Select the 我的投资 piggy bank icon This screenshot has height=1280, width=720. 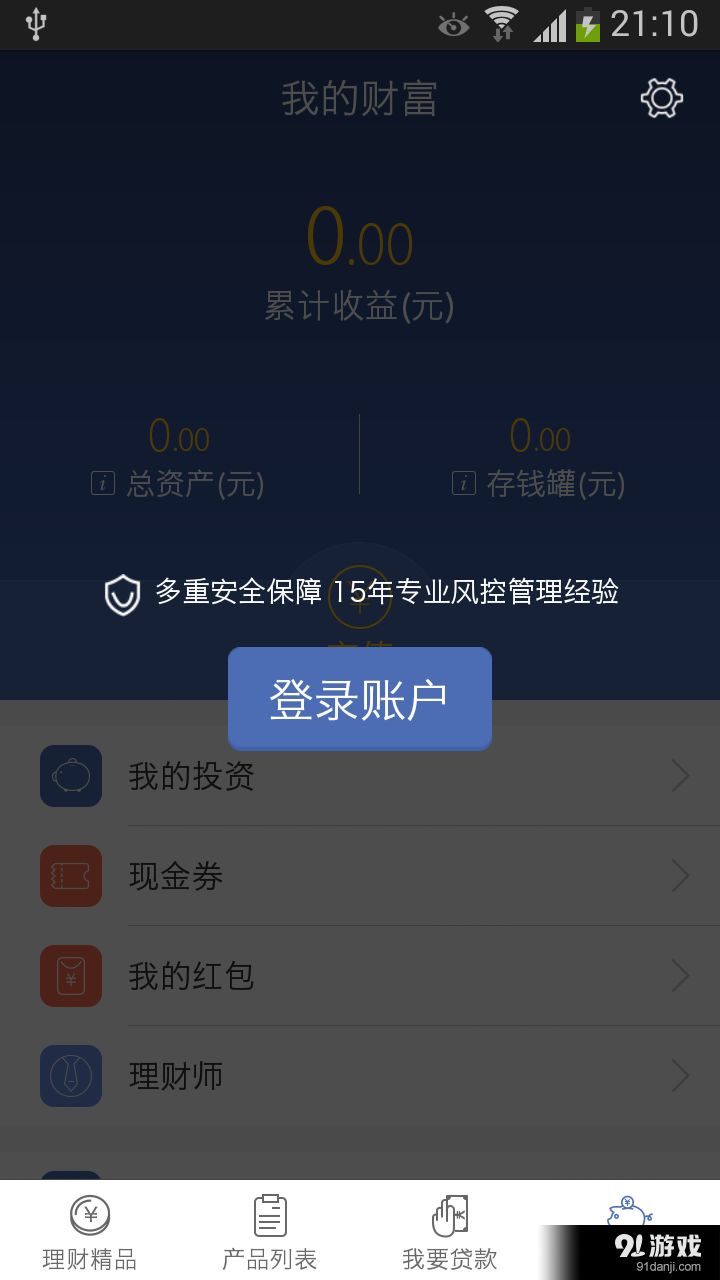[70, 776]
